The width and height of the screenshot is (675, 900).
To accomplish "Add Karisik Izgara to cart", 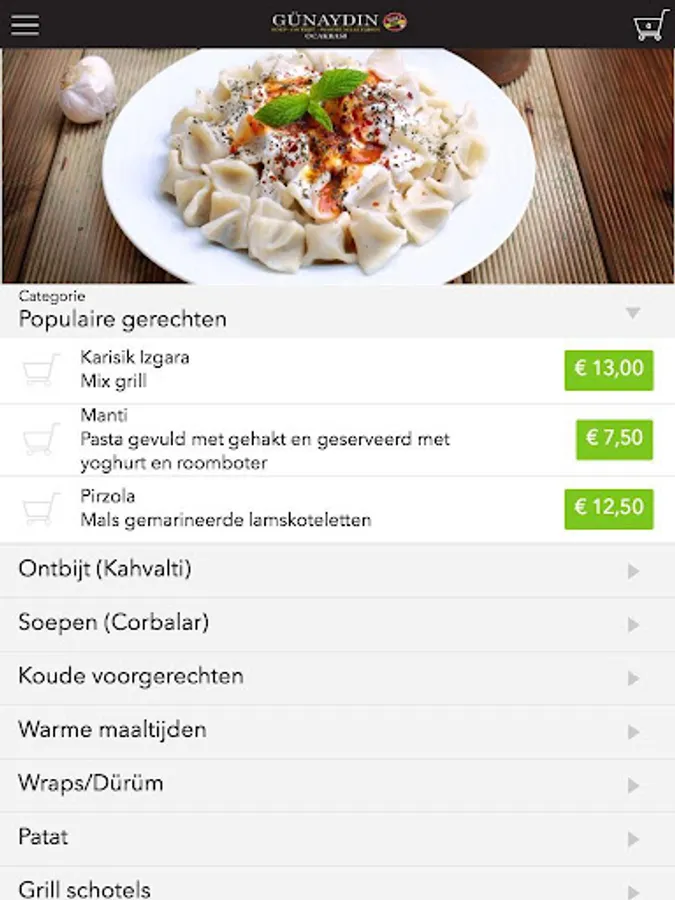I will point(40,370).
